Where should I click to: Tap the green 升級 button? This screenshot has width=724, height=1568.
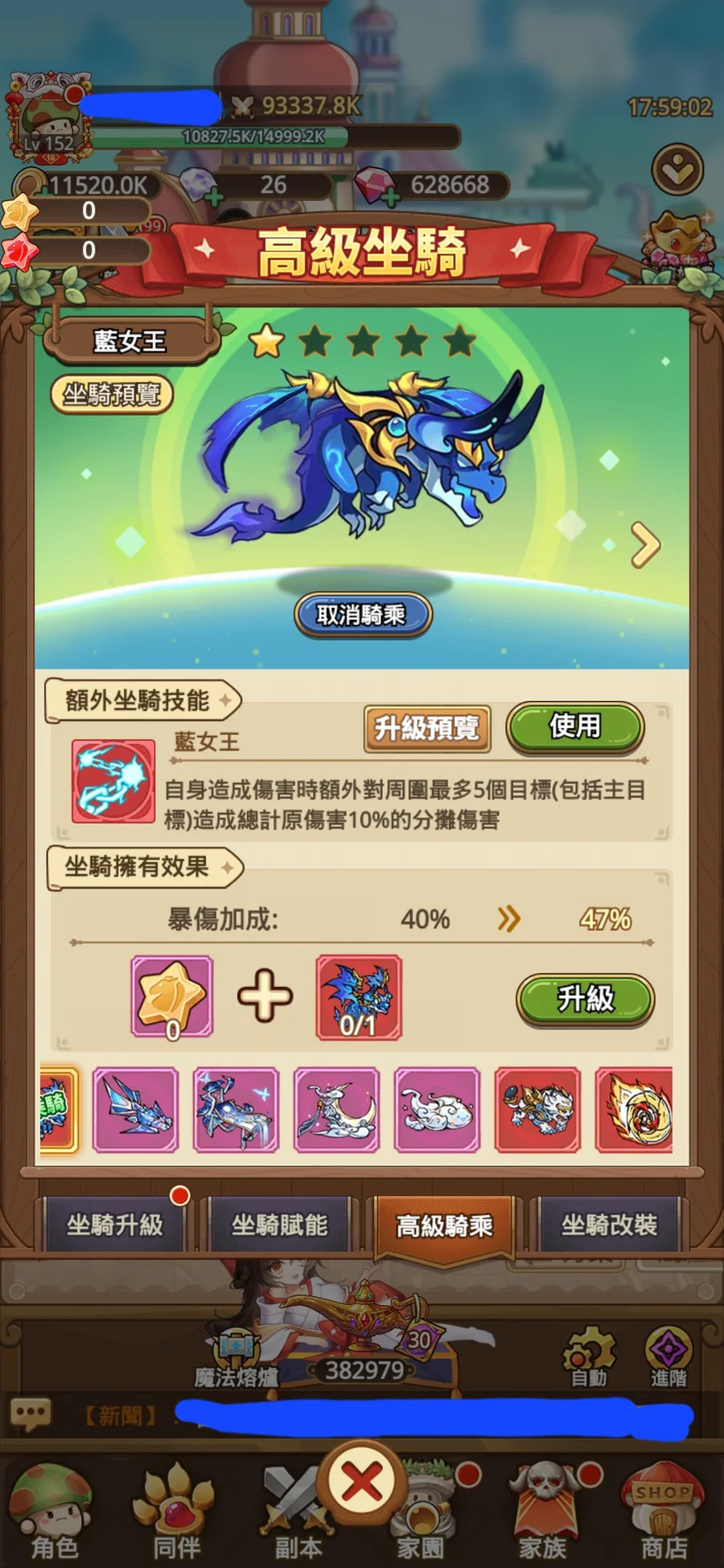point(585,999)
